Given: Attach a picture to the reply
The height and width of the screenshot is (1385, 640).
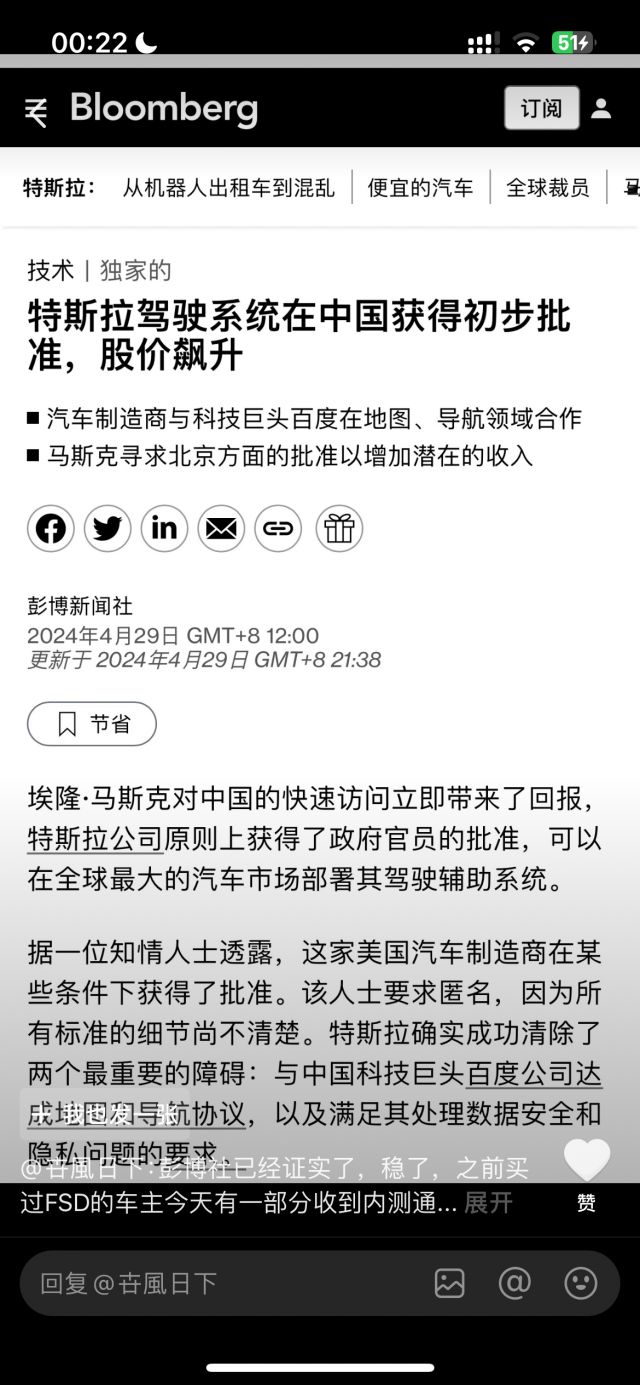Looking at the screenshot, I should (450, 1283).
